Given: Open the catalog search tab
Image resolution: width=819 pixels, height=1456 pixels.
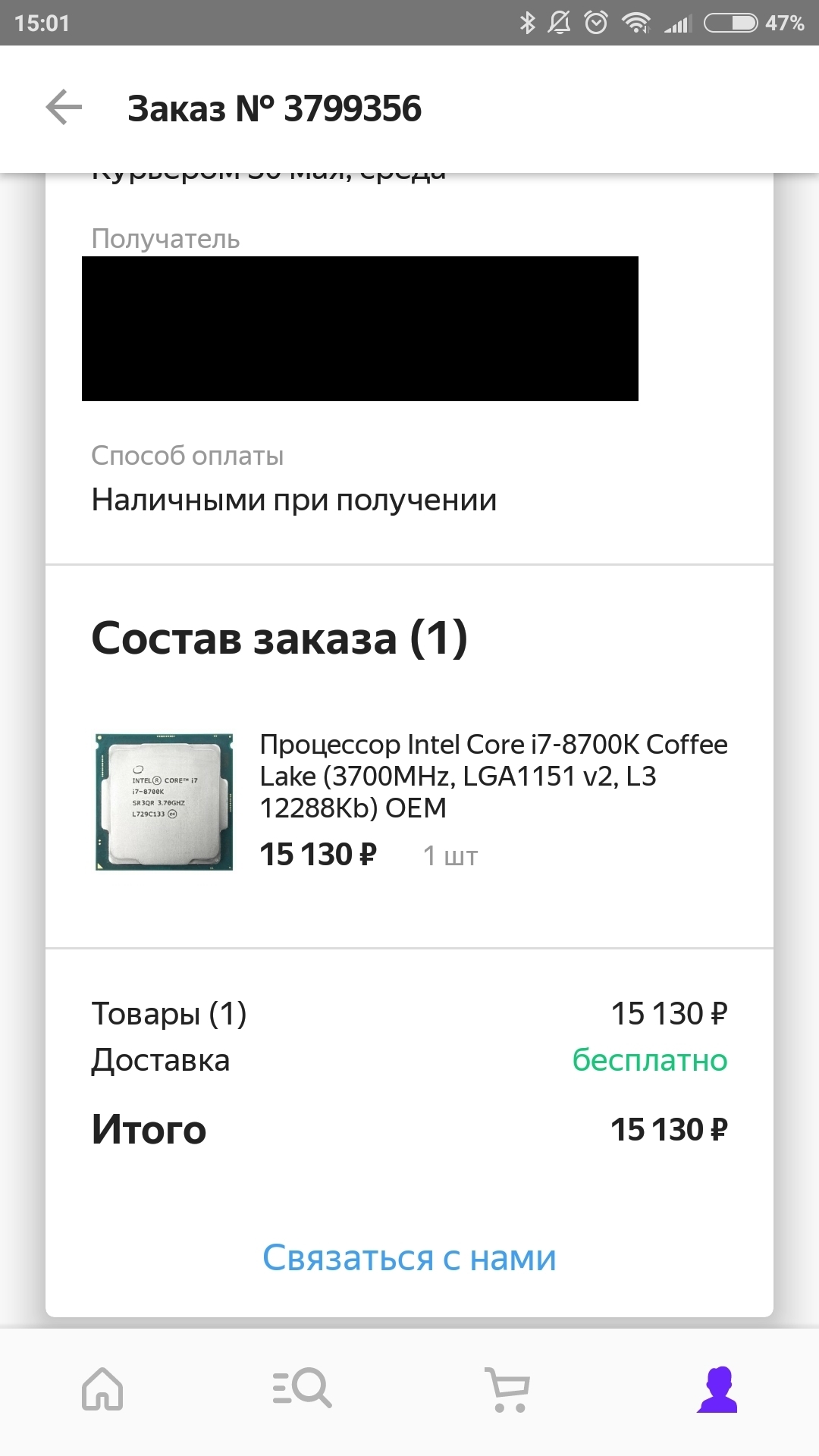Looking at the screenshot, I should (303, 1389).
